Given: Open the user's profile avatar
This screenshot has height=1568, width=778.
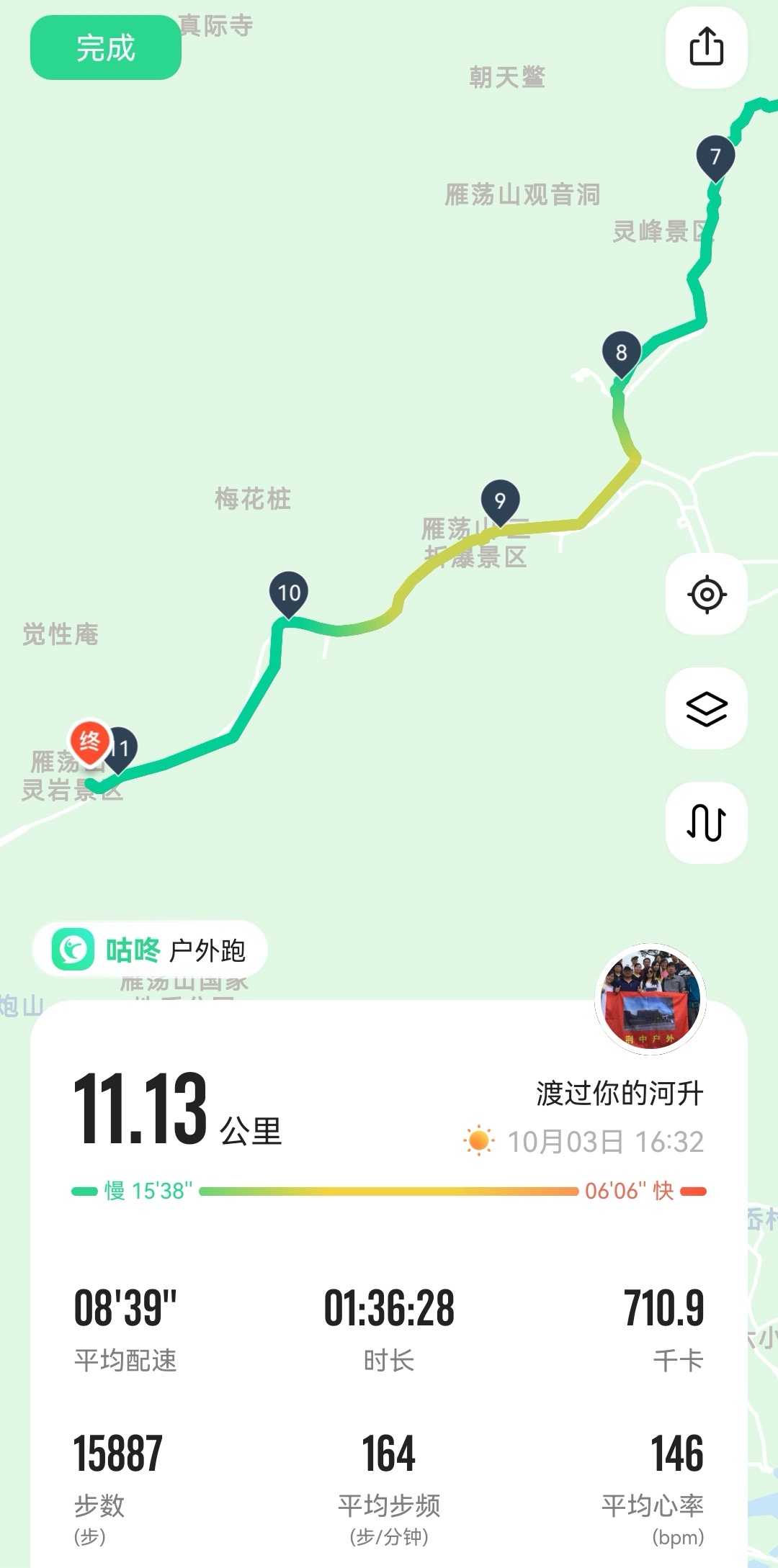Looking at the screenshot, I should [x=650, y=999].
